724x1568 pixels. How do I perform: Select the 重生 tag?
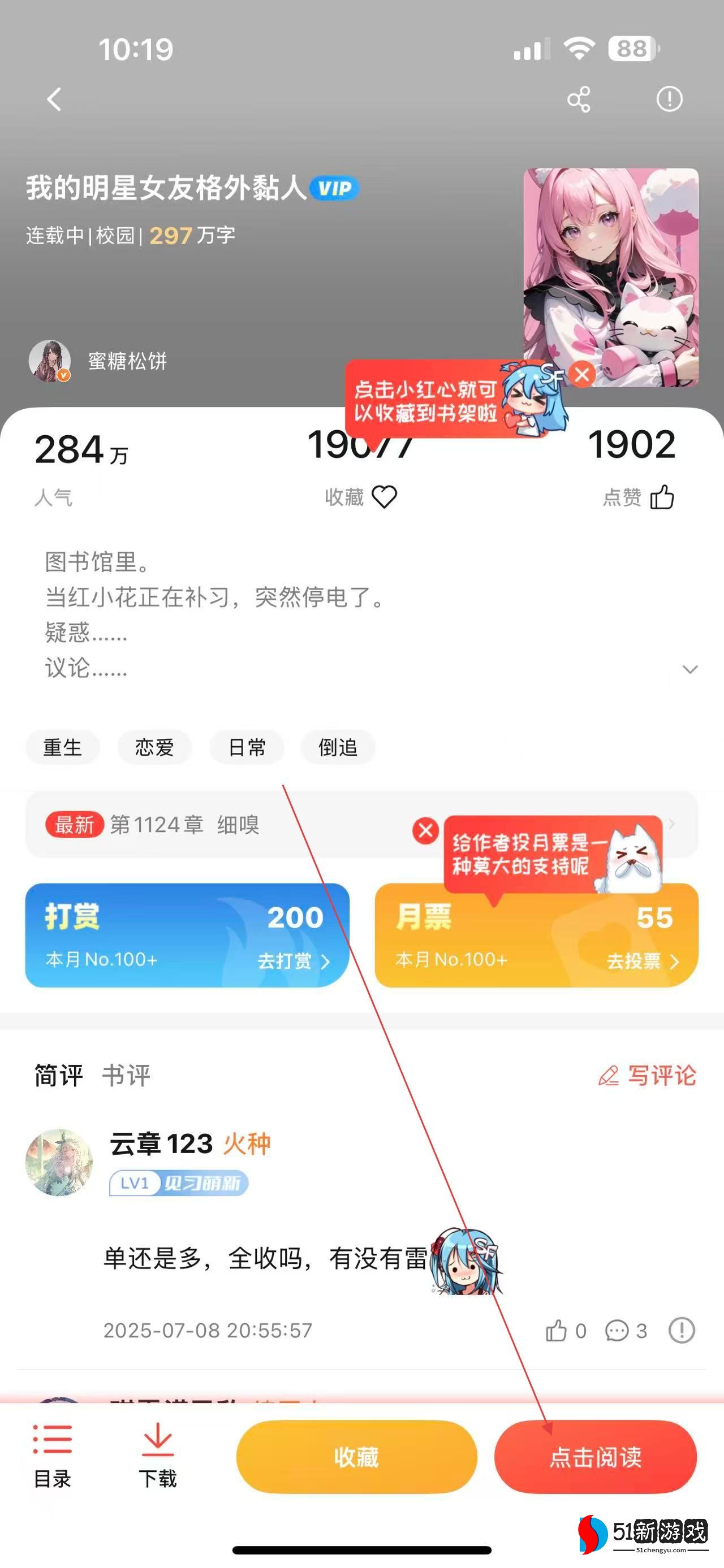[62, 747]
